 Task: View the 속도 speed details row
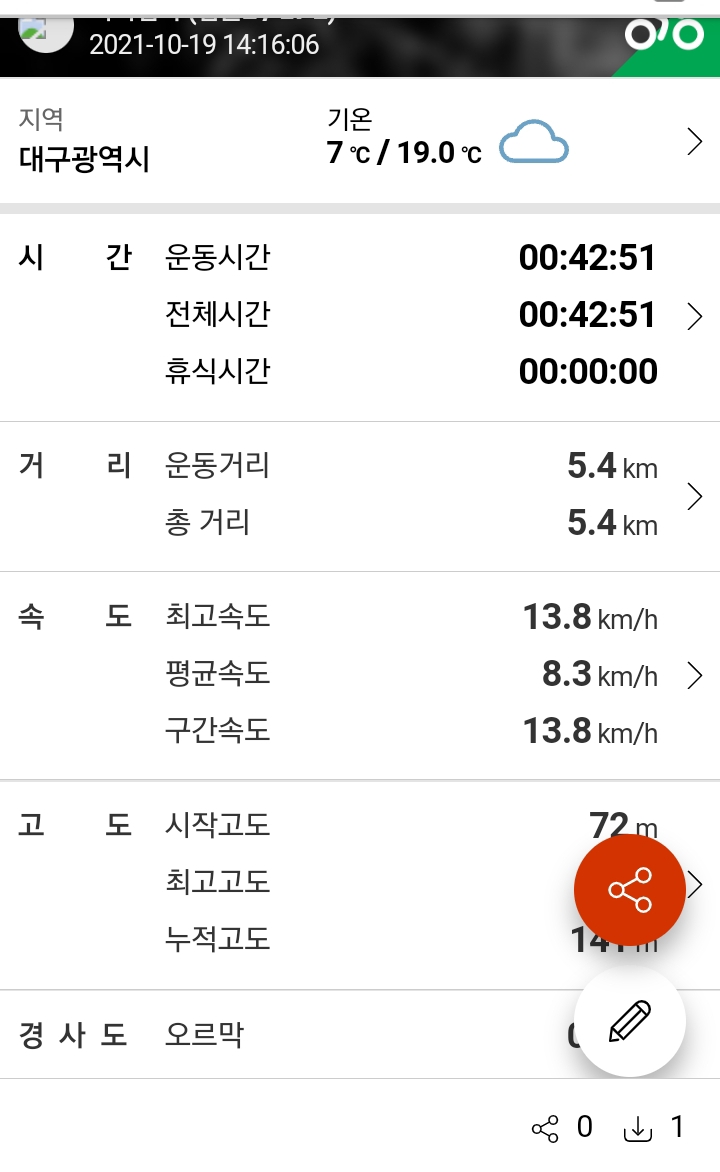[x=360, y=676]
